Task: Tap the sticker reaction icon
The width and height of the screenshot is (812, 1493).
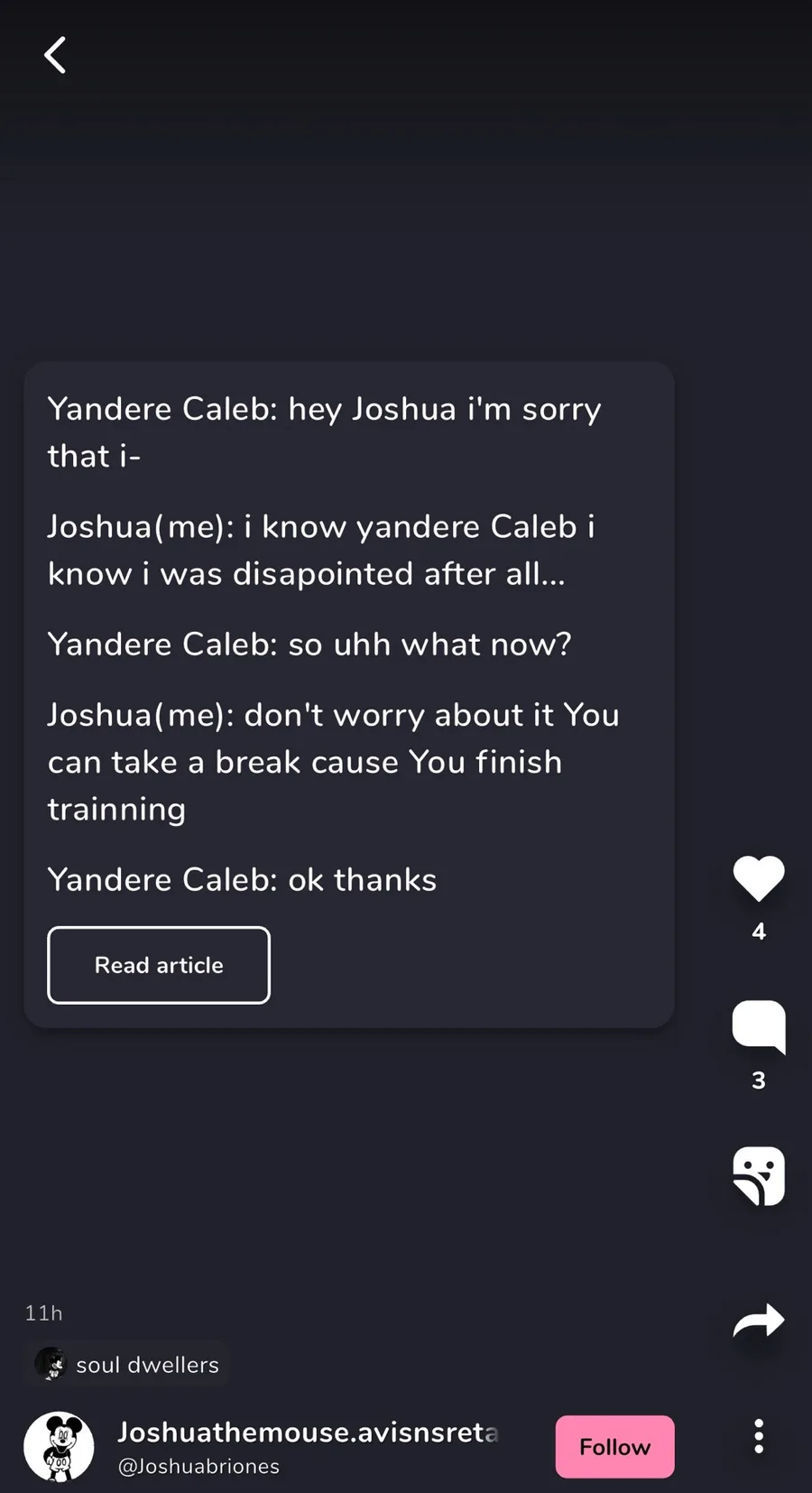Action: [759, 1176]
